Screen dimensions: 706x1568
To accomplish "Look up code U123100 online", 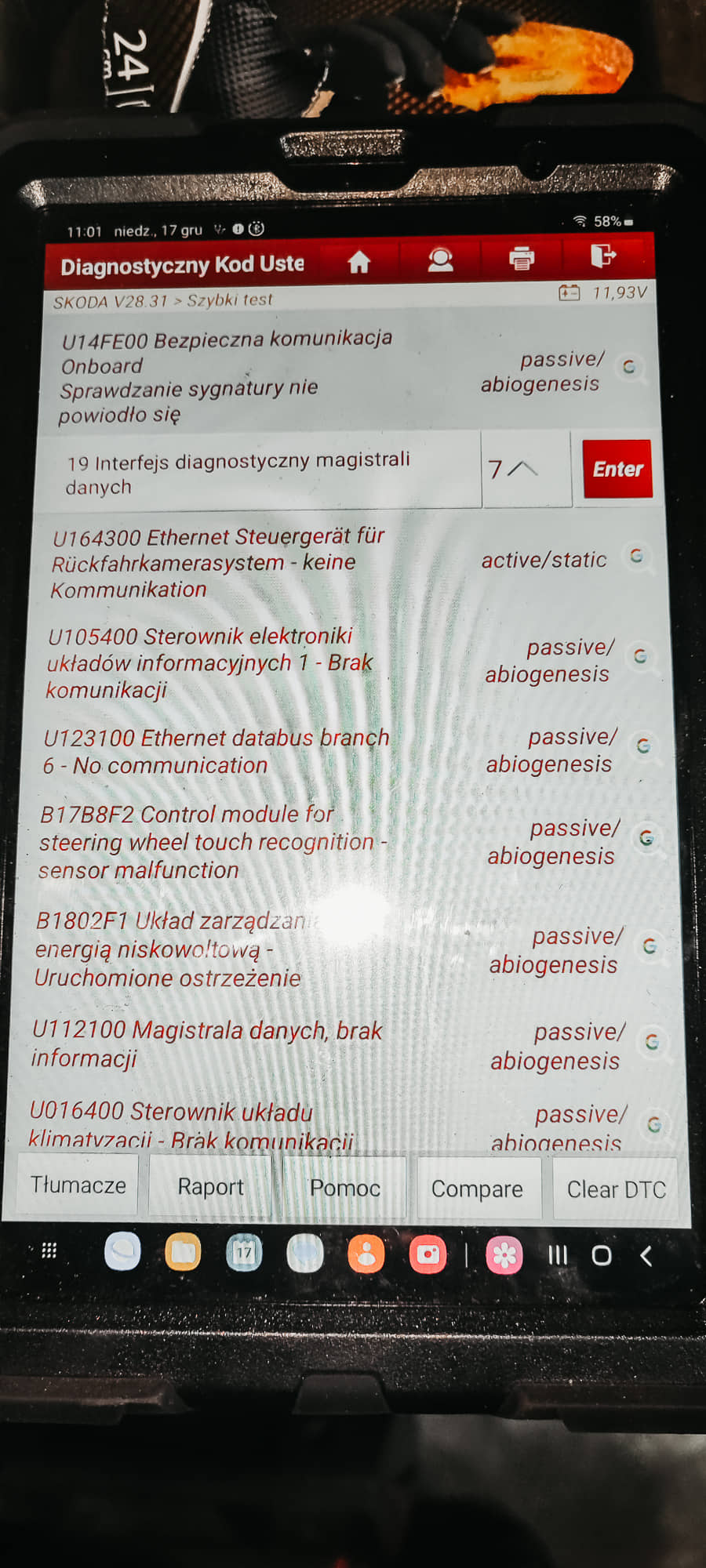I will pyautogui.click(x=644, y=746).
